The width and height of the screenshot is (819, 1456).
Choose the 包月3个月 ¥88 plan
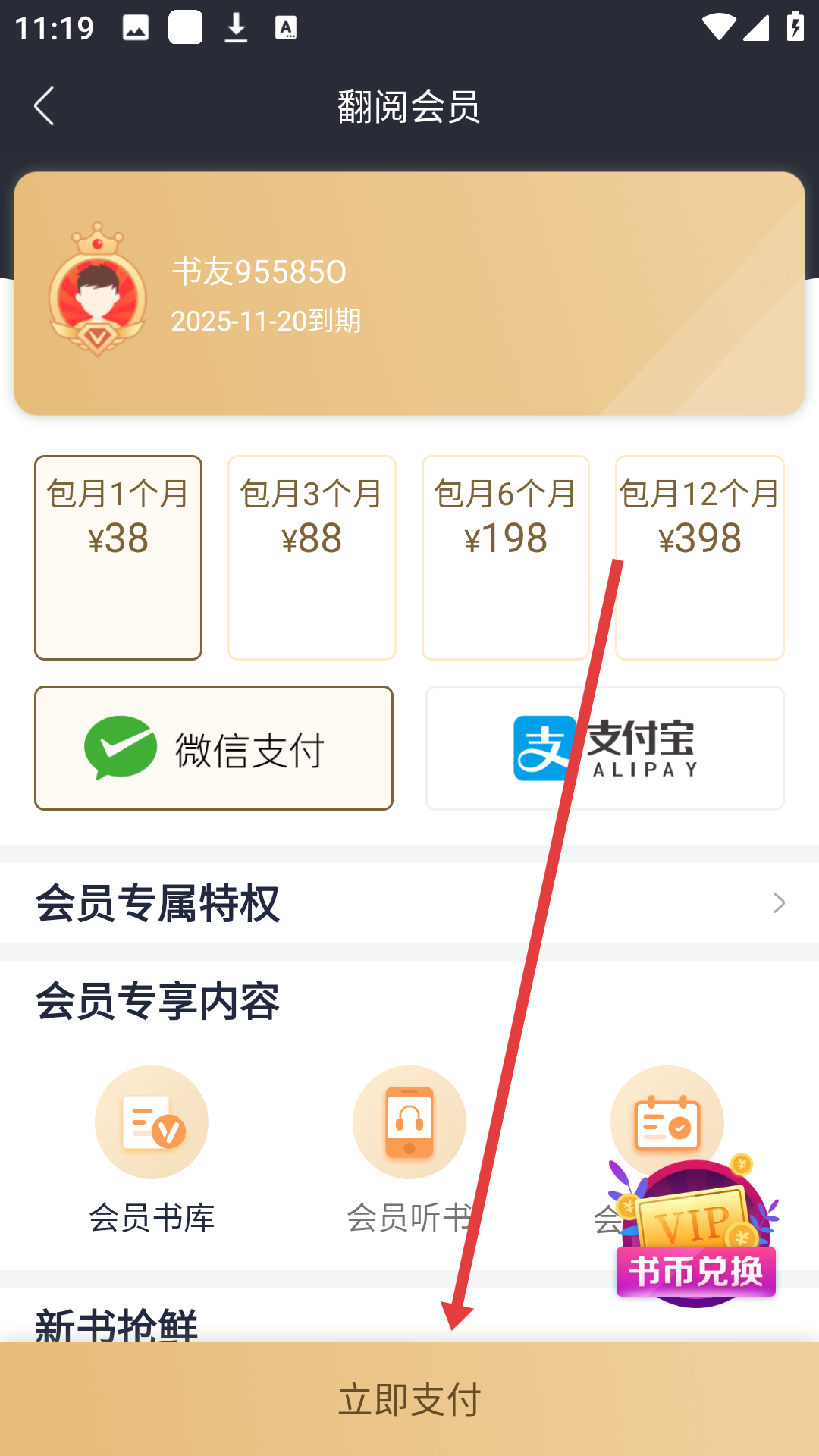tap(312, 557)
